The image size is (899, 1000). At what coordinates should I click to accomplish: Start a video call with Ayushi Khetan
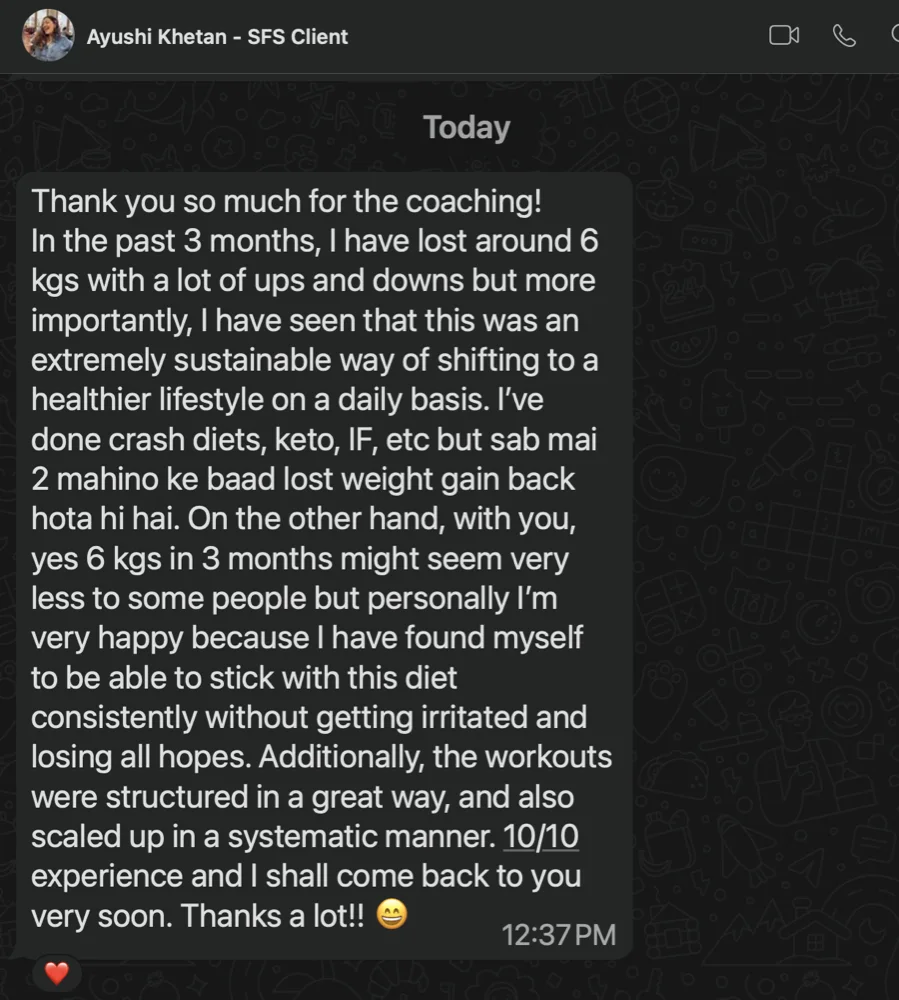784,36
